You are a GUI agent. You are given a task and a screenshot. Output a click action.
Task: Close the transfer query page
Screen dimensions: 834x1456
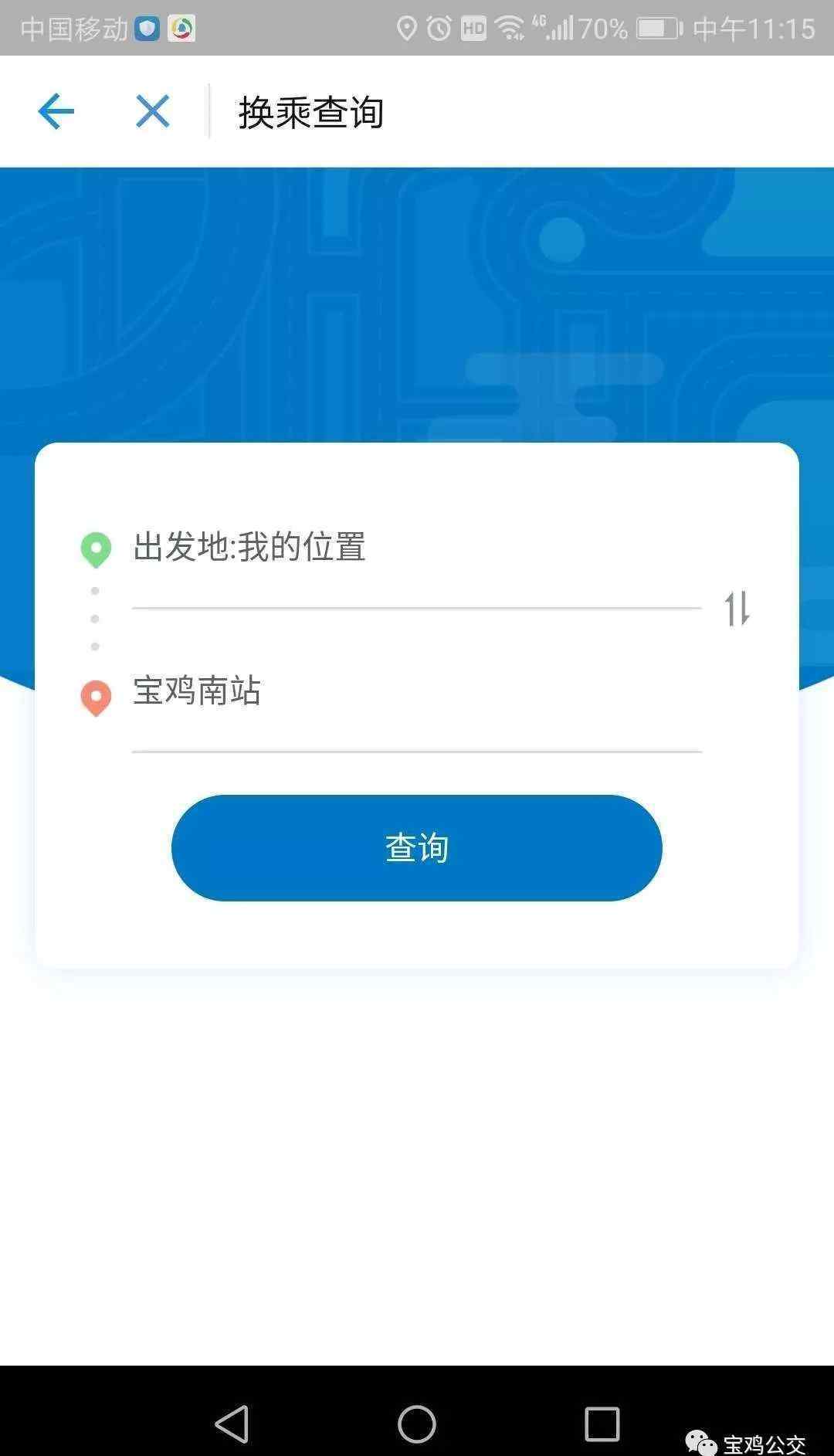[153, 112]
